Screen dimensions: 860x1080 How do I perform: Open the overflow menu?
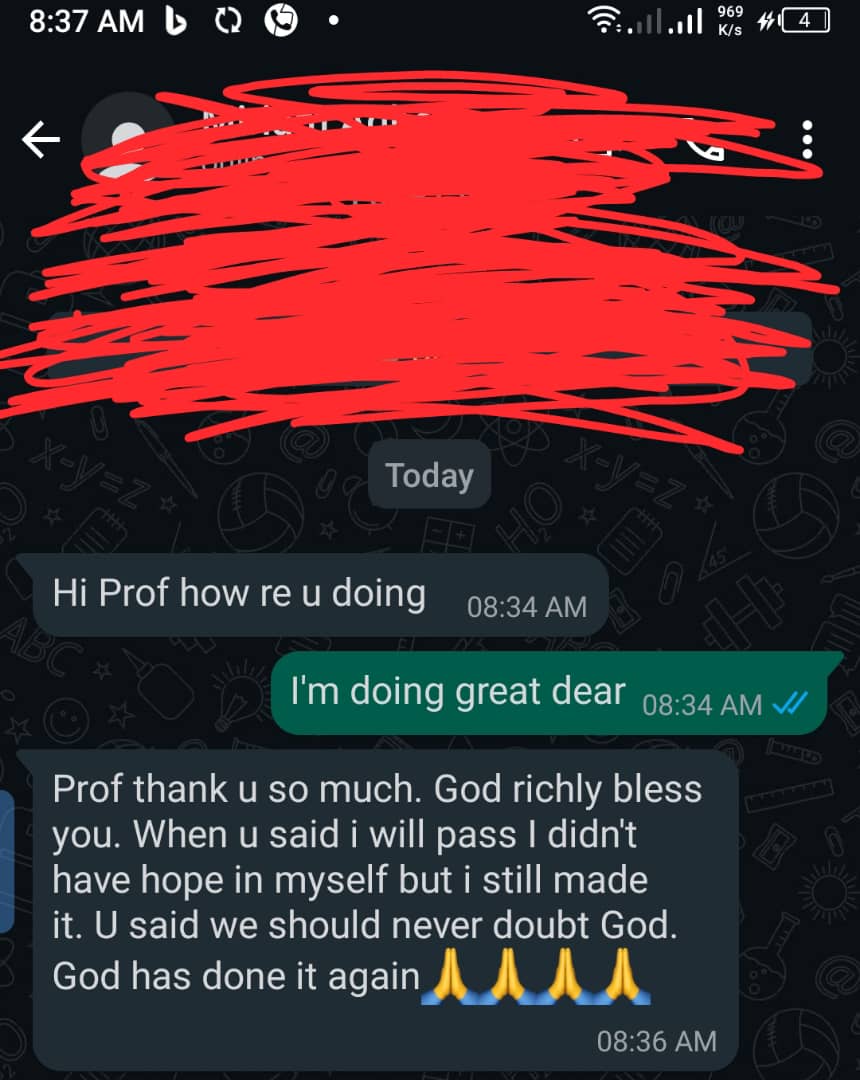tap(808, 141)
